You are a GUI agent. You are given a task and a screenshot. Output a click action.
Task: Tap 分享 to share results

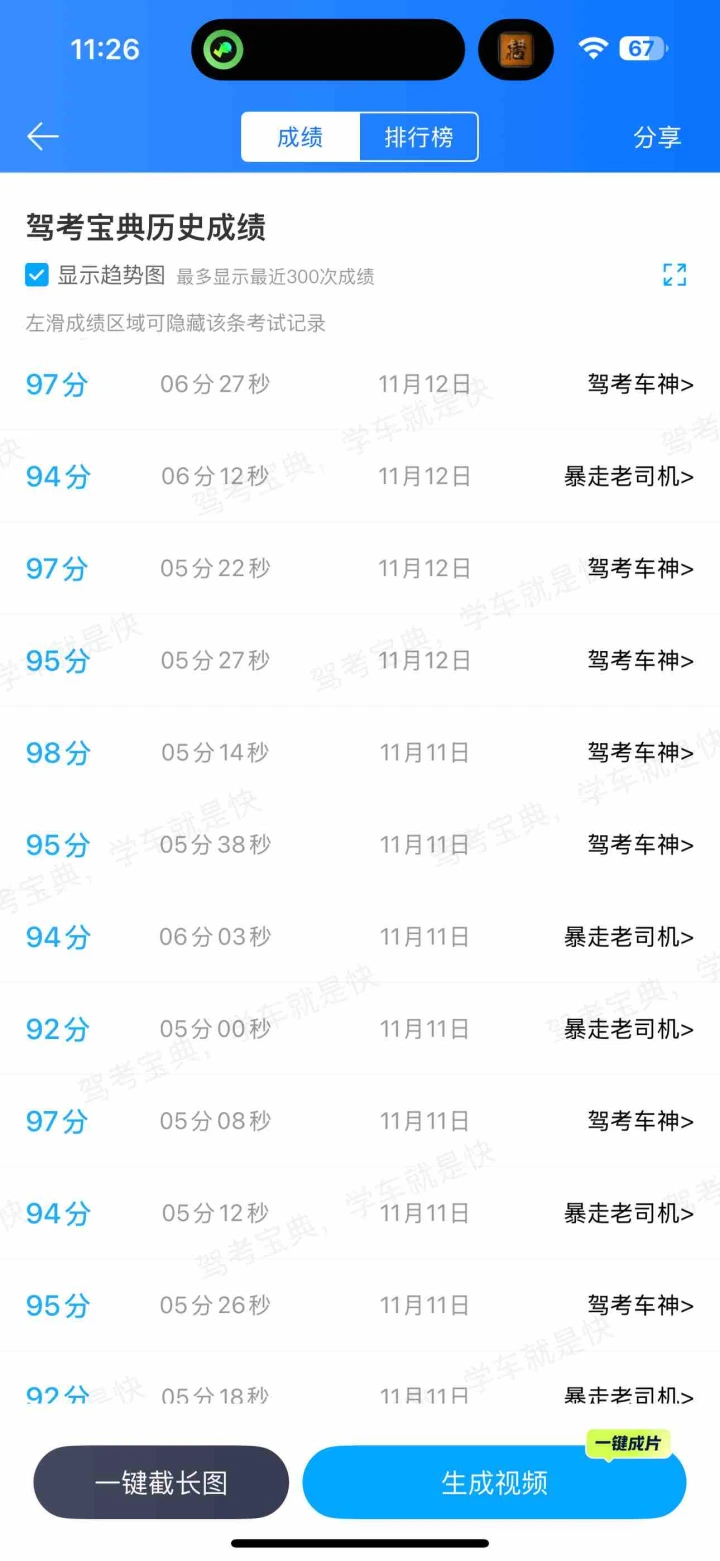click(x=657, y=137)
